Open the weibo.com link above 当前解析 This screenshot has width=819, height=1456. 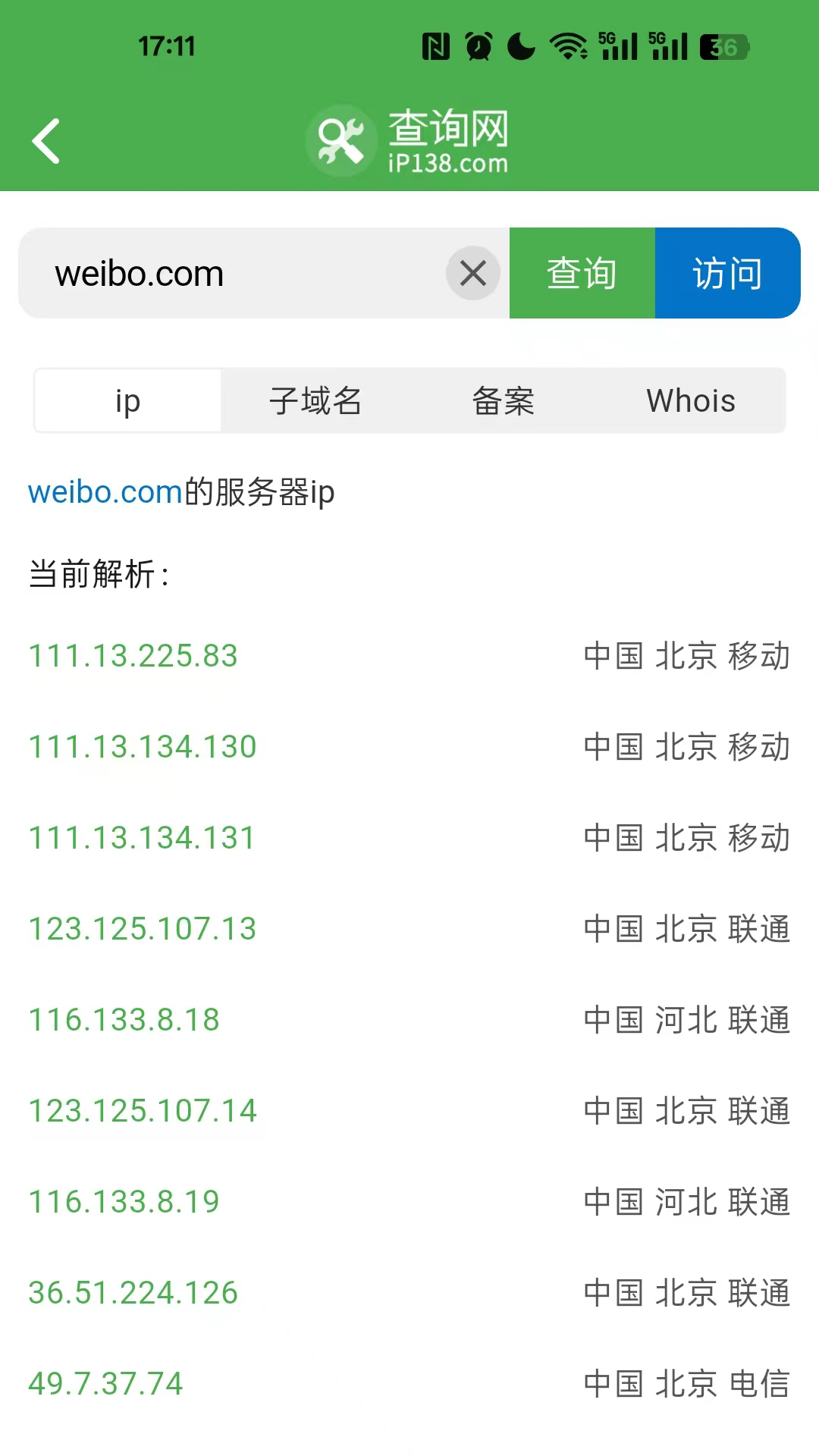[102, 492]
